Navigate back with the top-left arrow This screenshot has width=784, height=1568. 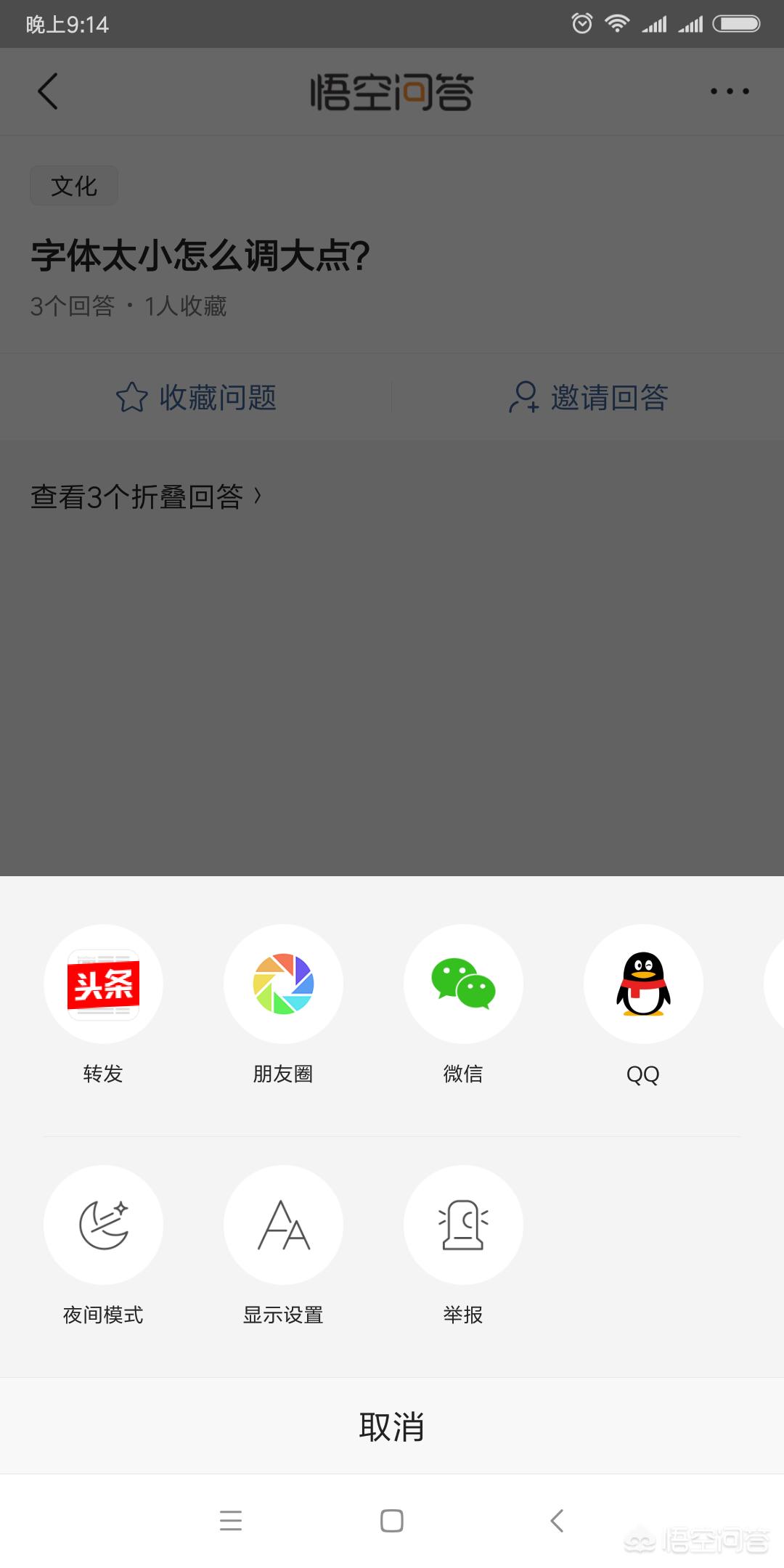[48, 91]
